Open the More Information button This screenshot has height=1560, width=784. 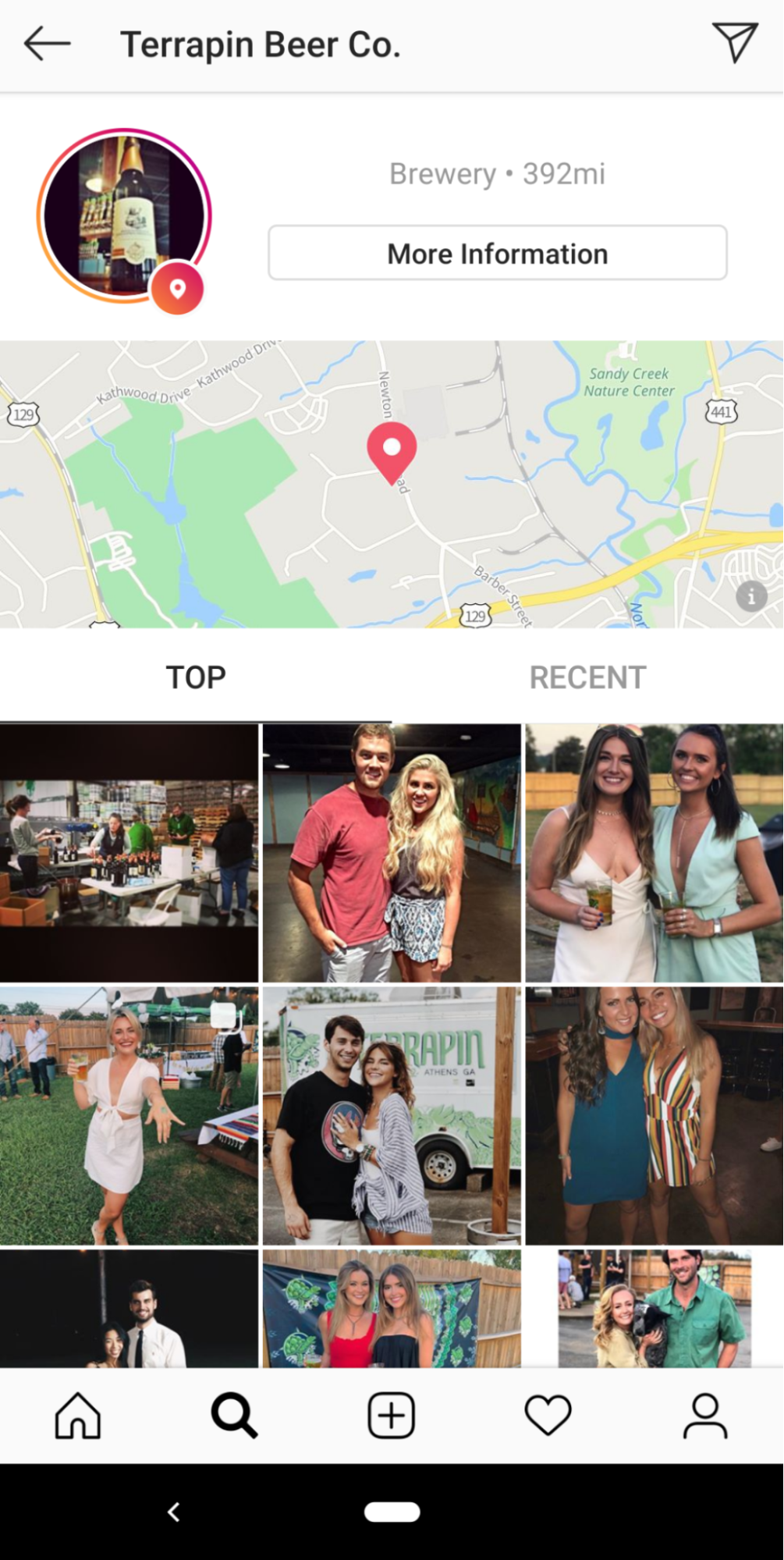(x=497, y=254)
